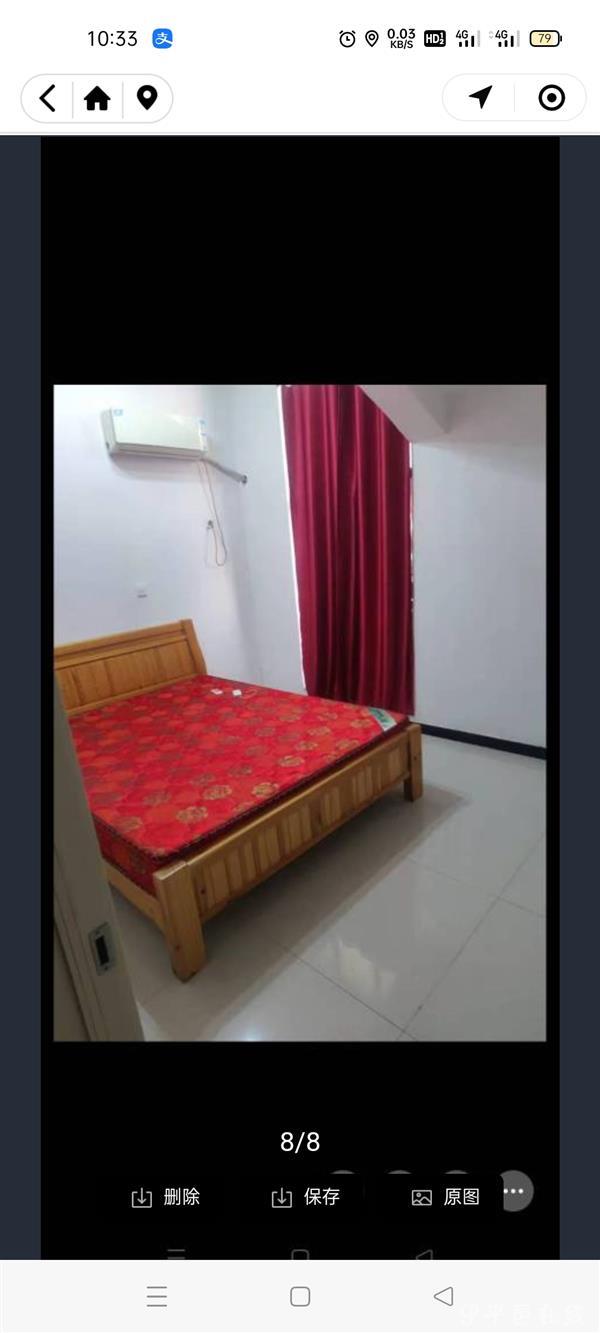Go back using the top arrow
600x1333 pixels.
47,98
